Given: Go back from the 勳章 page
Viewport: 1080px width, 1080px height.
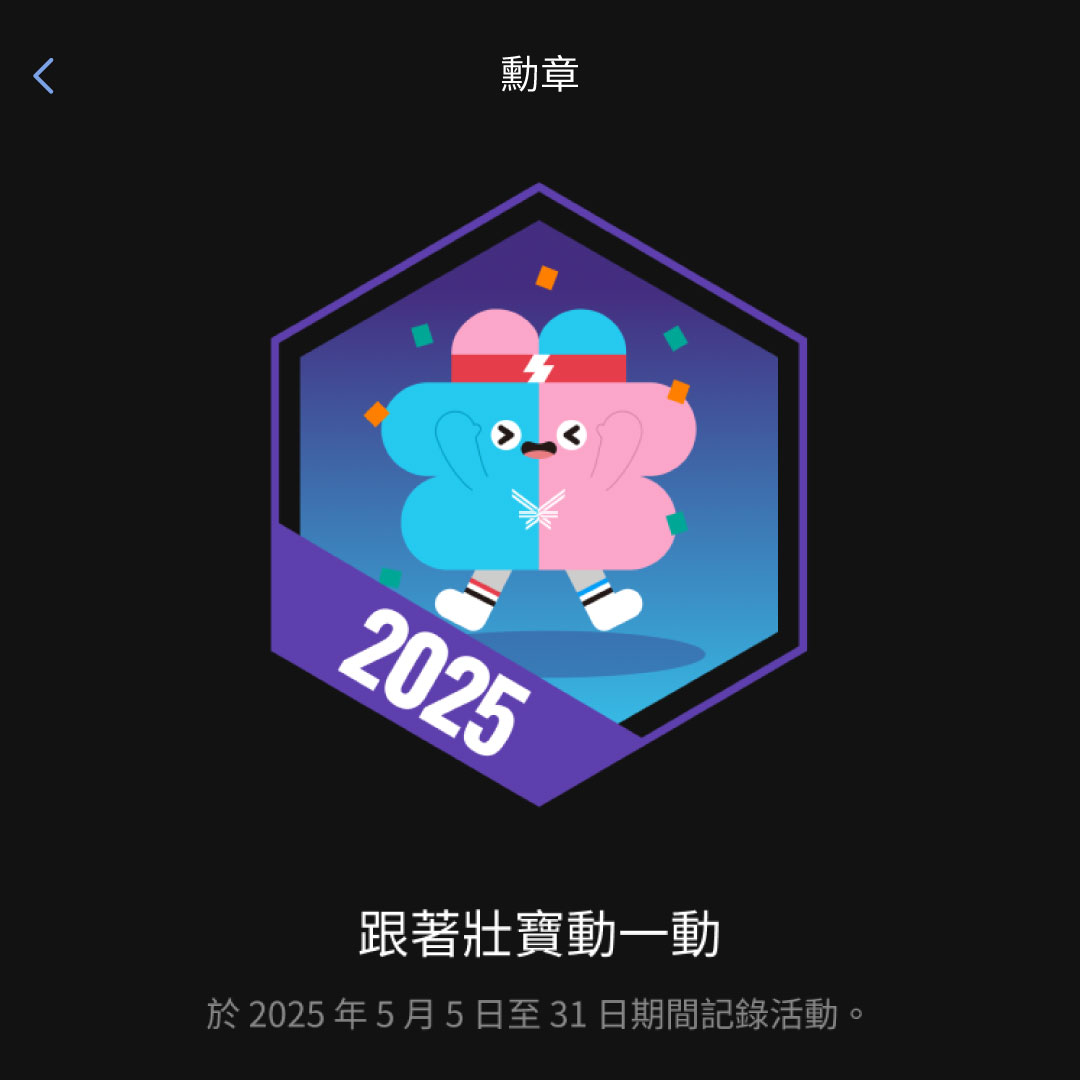Looking at the screenshot, I should (44, 76).
